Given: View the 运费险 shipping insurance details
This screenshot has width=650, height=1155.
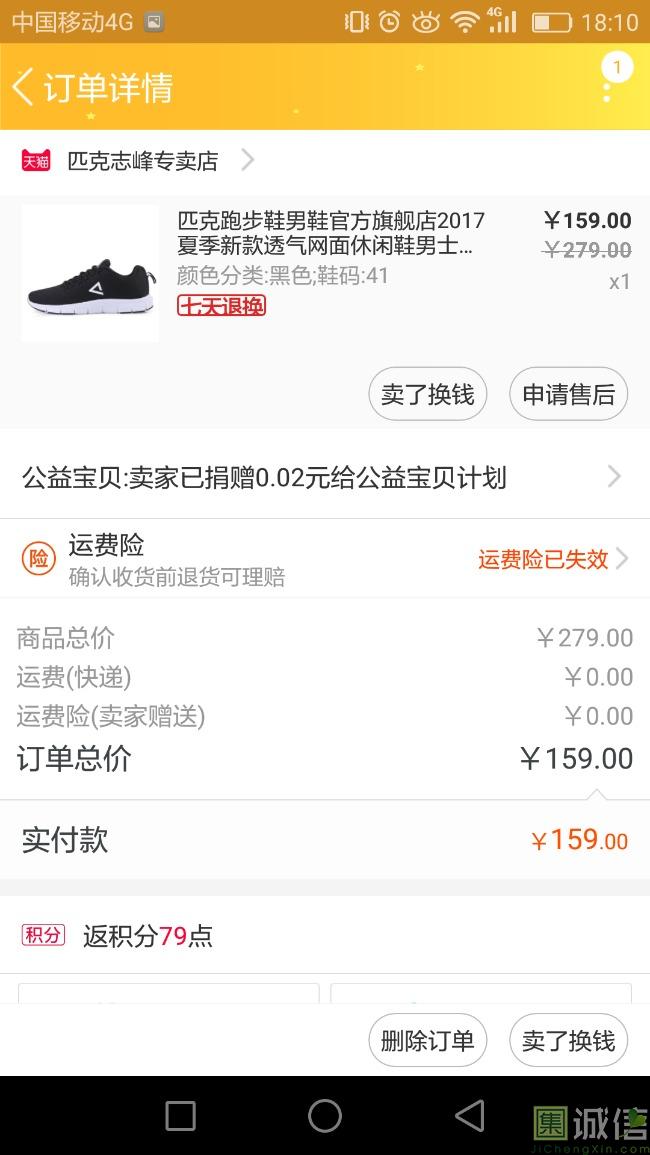Looking at the screenshot, I should [324, 559].
